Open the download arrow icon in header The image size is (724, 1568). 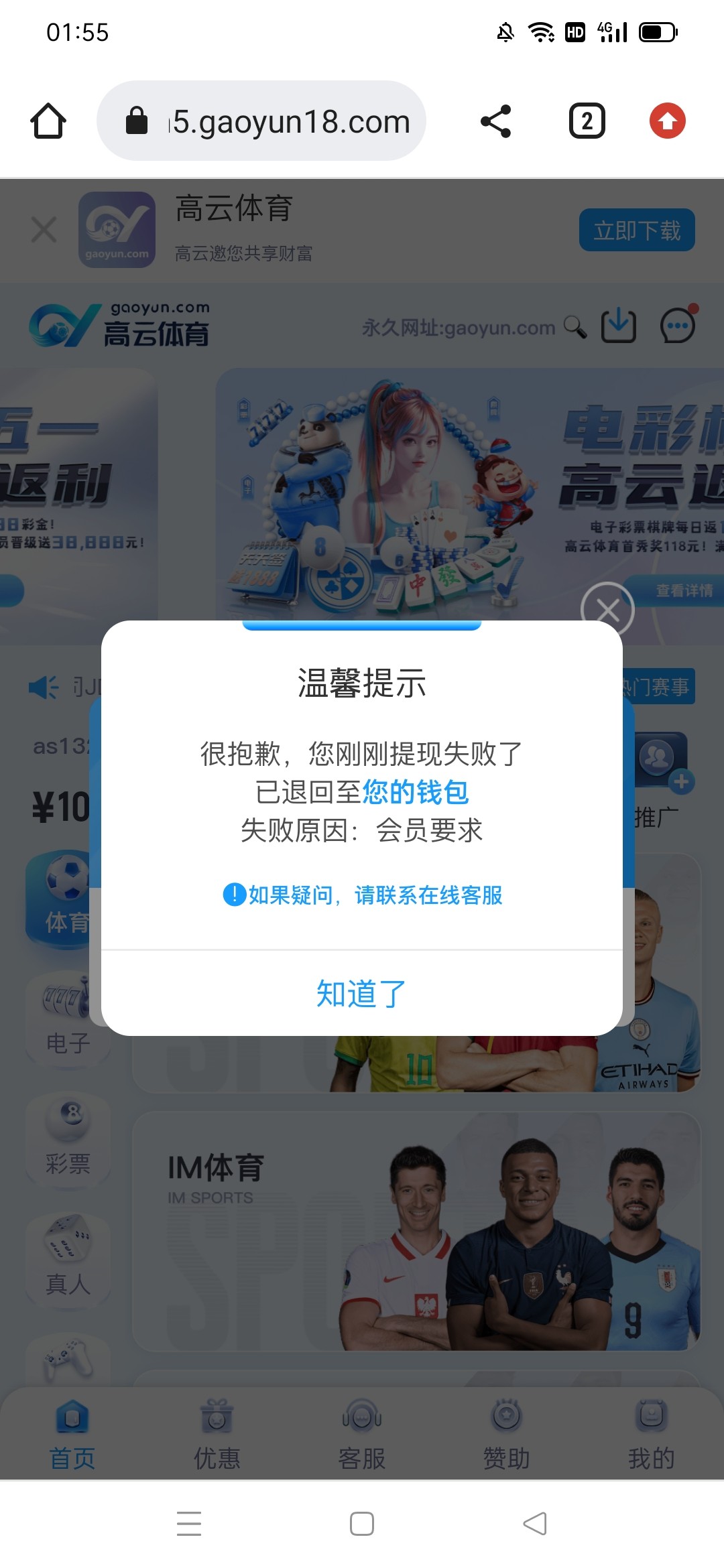tap(618, 326)
